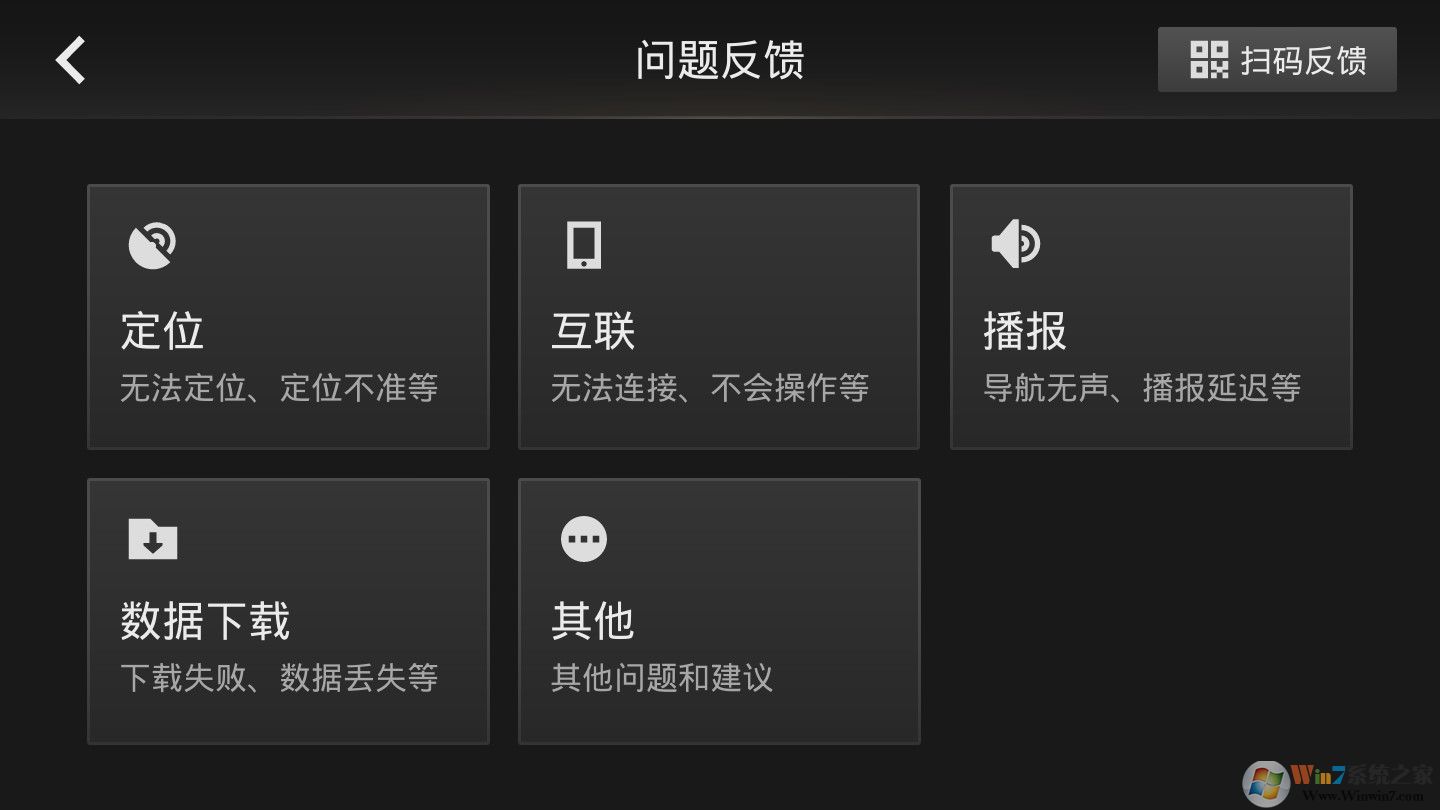Open the 互联 connection feedback card
Screen dimensions: 1440x810
click(718, 317)
